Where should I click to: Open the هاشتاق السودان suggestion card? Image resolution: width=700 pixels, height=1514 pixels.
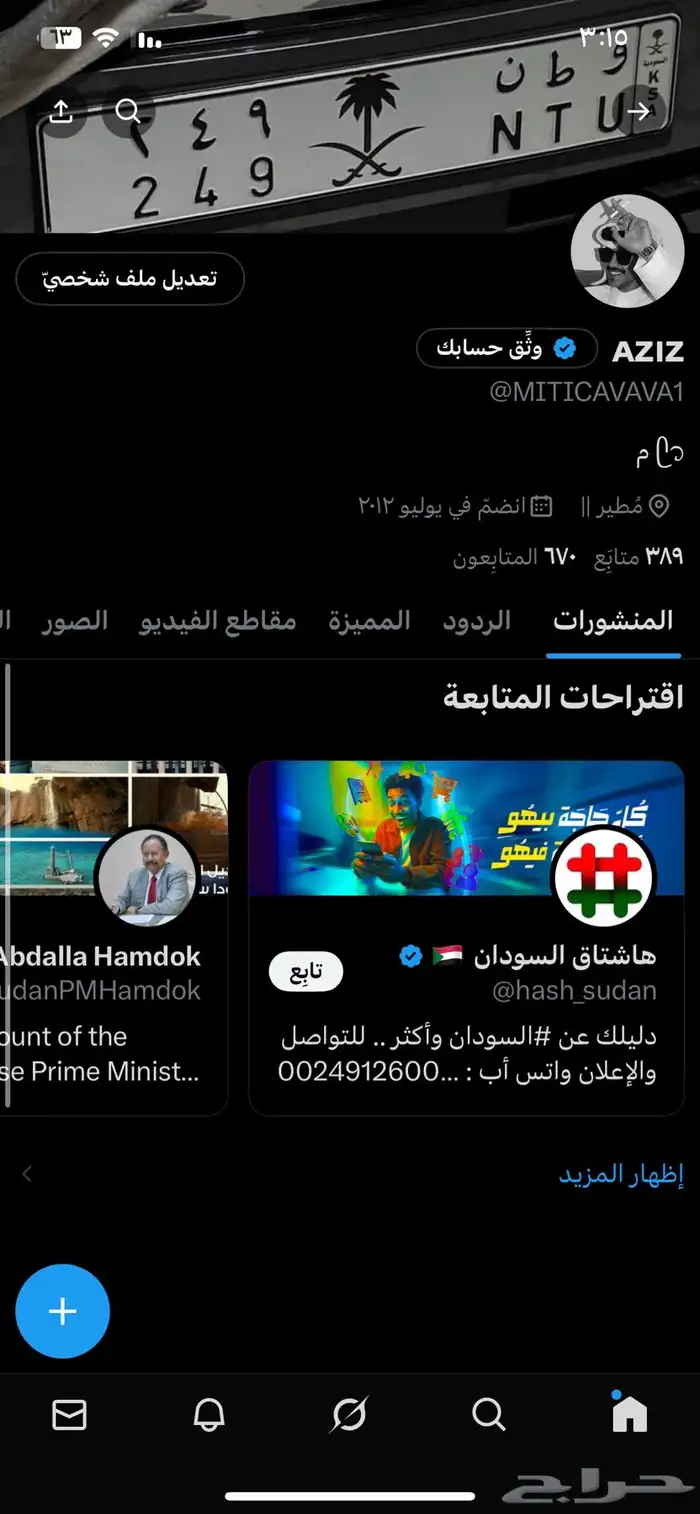467,937
